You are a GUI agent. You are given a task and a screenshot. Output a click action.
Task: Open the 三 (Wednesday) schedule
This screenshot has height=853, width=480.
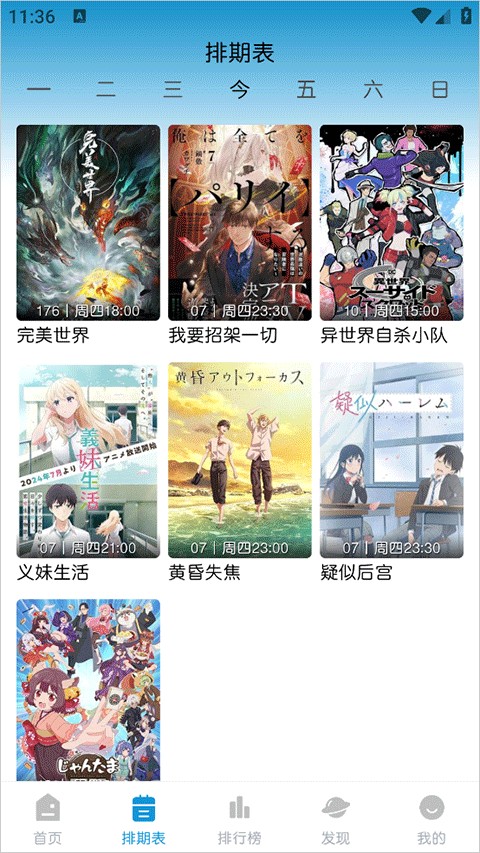click(x=173, y=89)
